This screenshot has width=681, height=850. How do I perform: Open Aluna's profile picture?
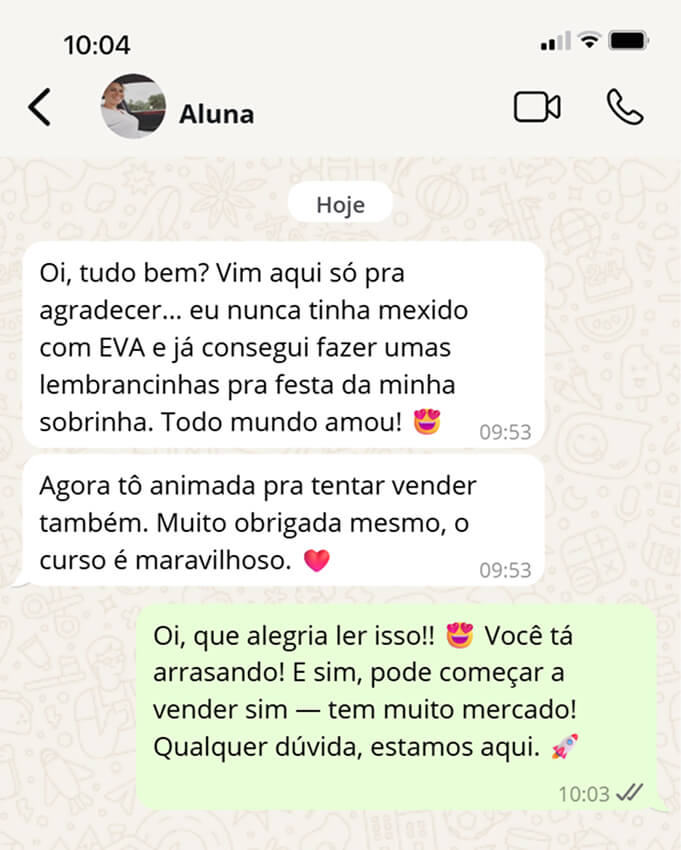(133, 107)
